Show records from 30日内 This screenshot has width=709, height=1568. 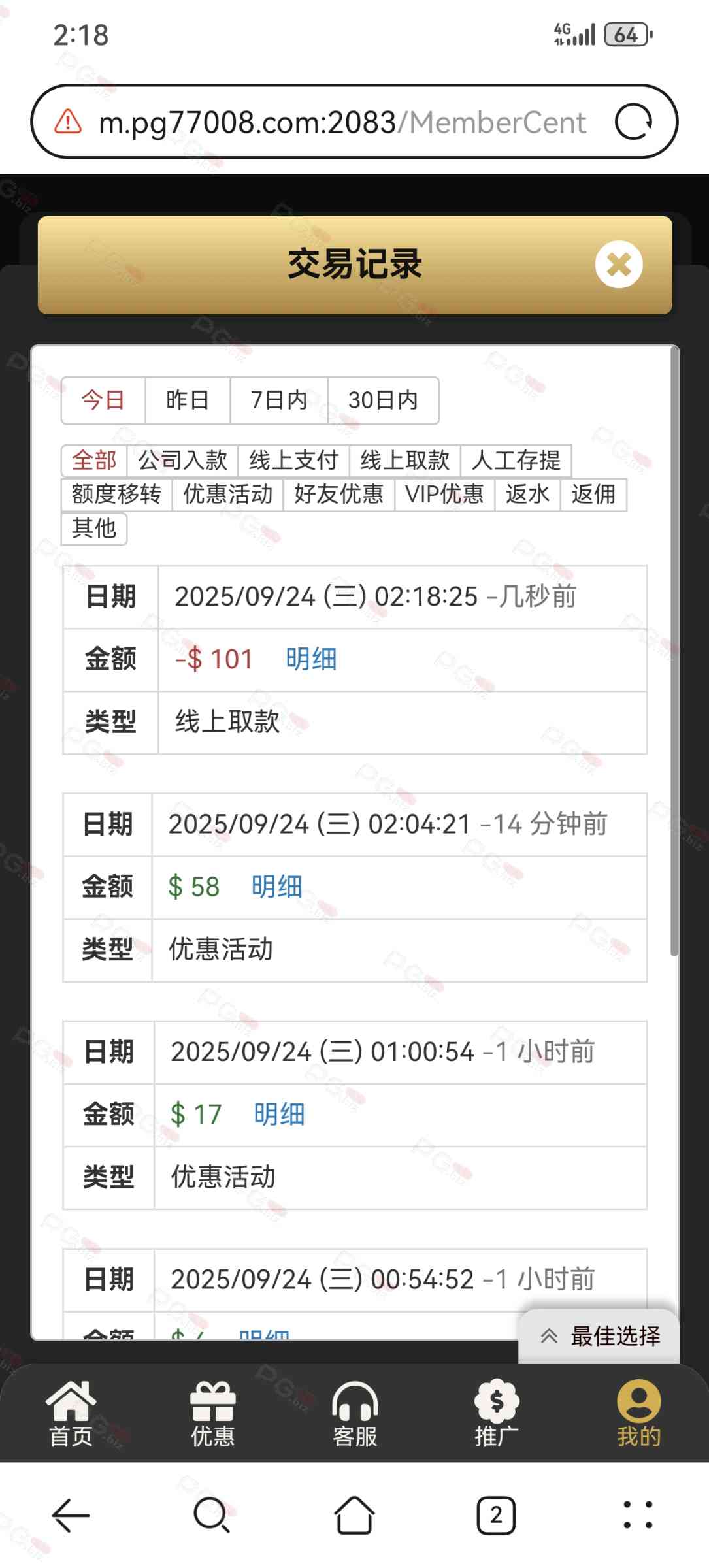pyautogui.click(x=383, y=400)
